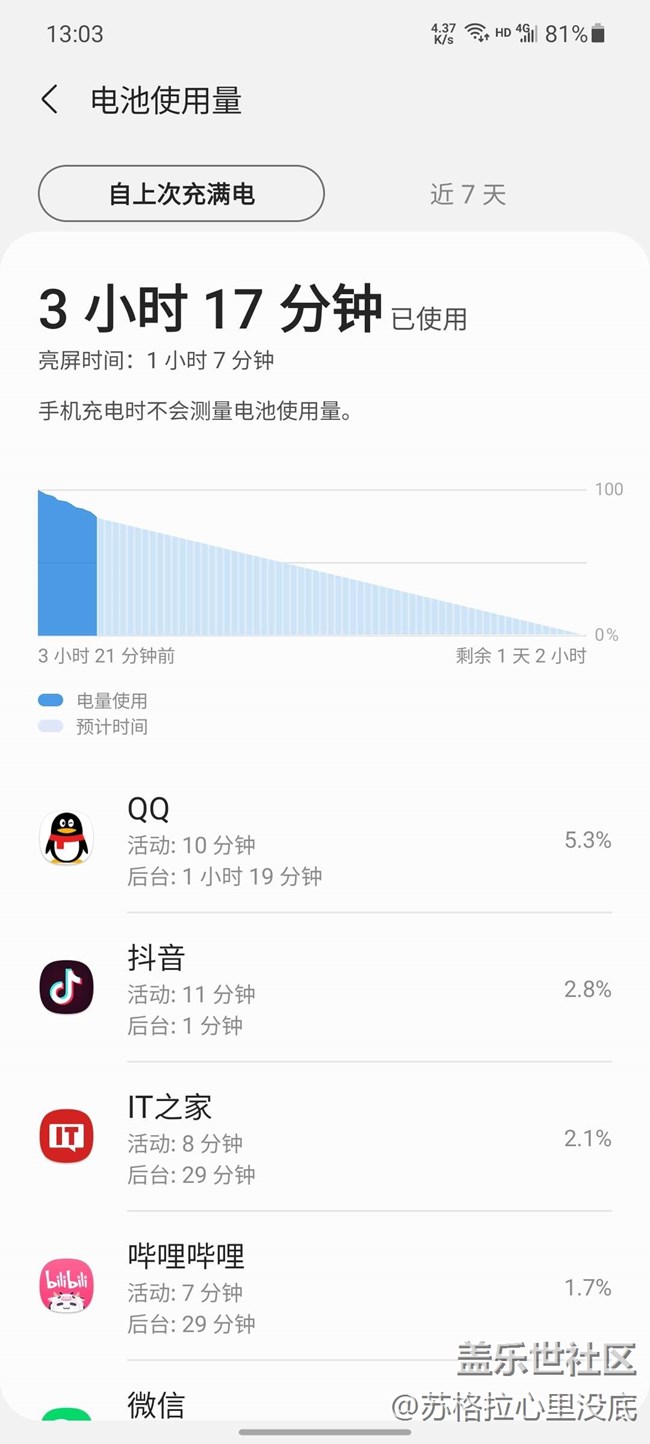The height and width of the screenshot is (1444, 650).
Task: Open QQ battery usage details
Action: pyautogui.click(x=325, y=840)
